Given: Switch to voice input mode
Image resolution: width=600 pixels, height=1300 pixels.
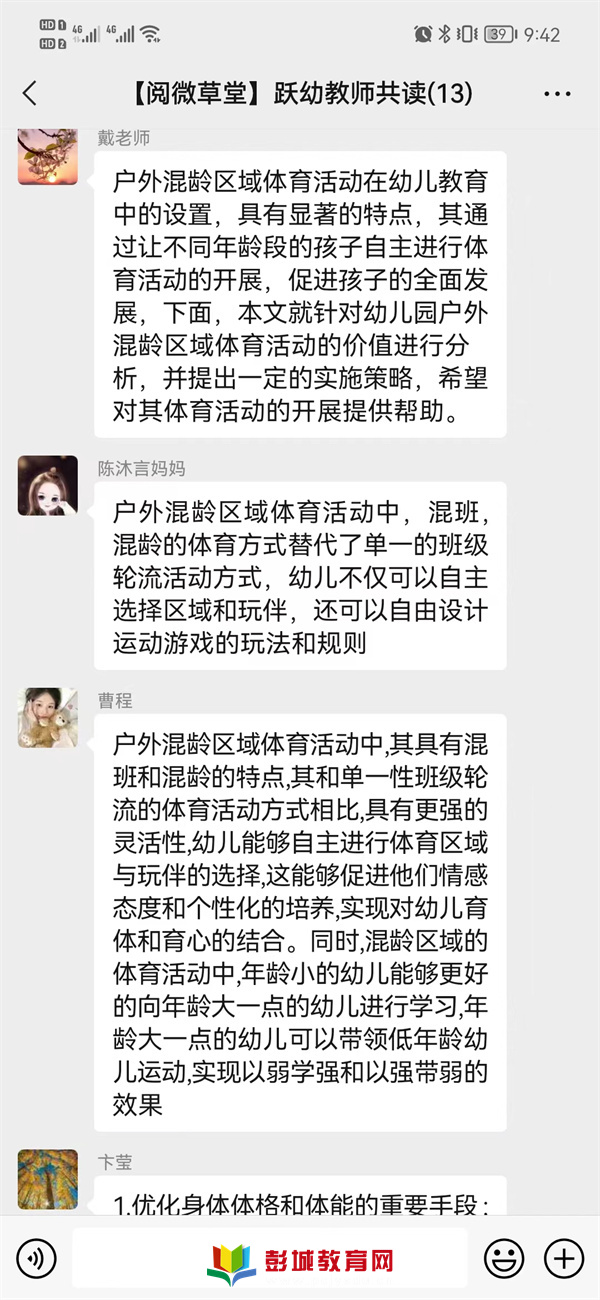Looking at the screenshot, I should point(36,1257).
